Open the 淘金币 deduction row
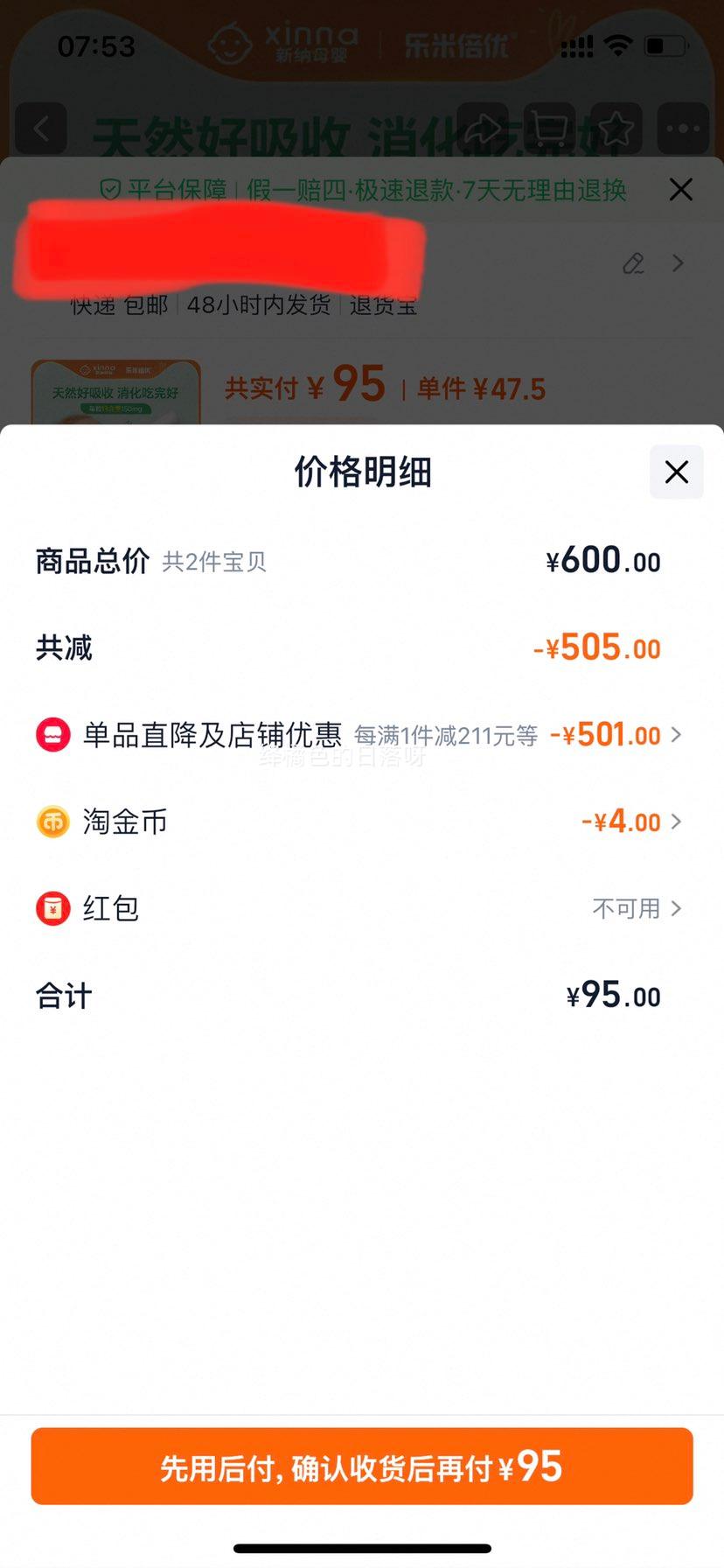The width and height of the screenshot is (724, 1568). [359, 822]
